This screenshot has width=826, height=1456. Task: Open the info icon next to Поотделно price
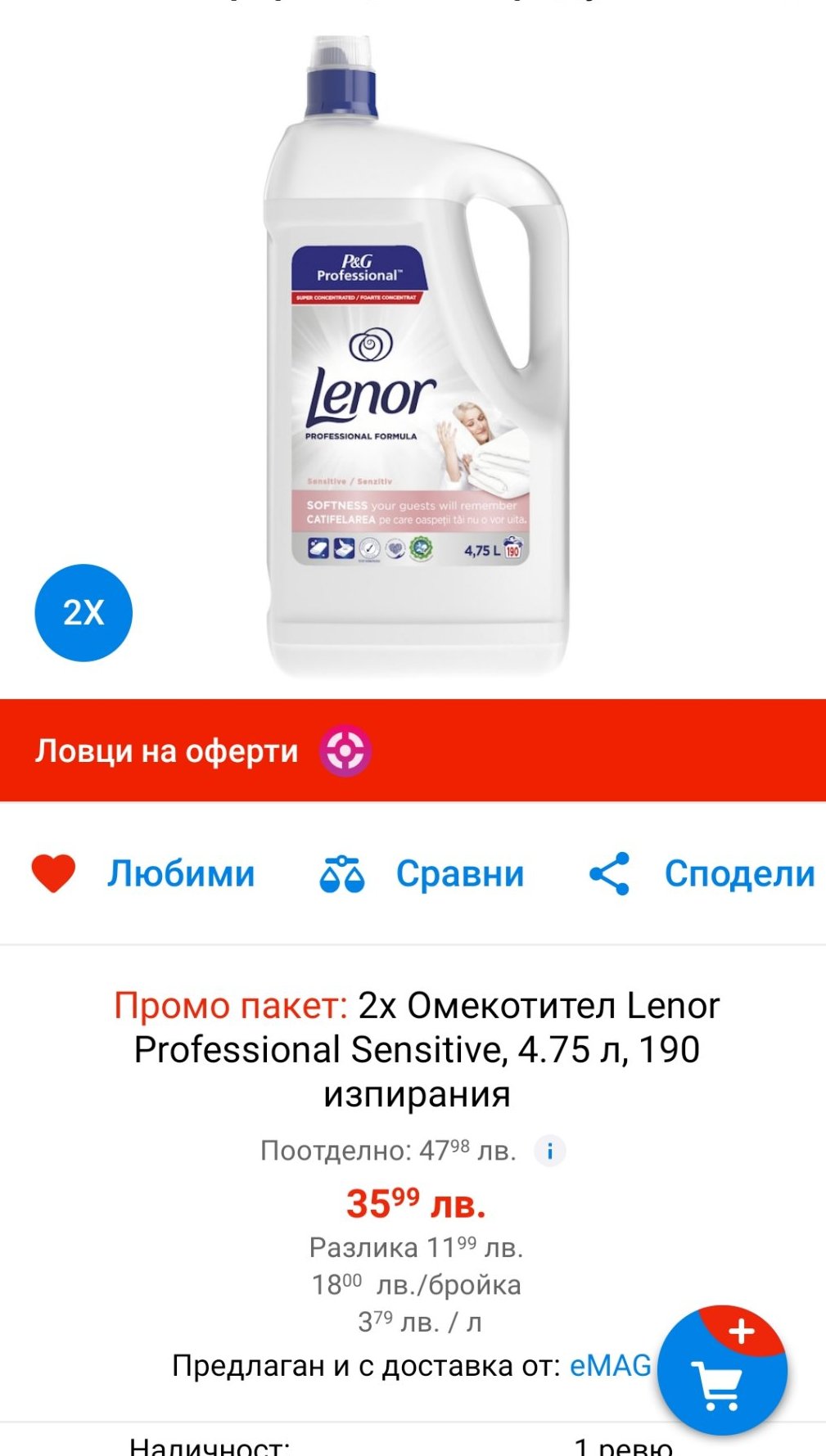(x=550, y=1152)
